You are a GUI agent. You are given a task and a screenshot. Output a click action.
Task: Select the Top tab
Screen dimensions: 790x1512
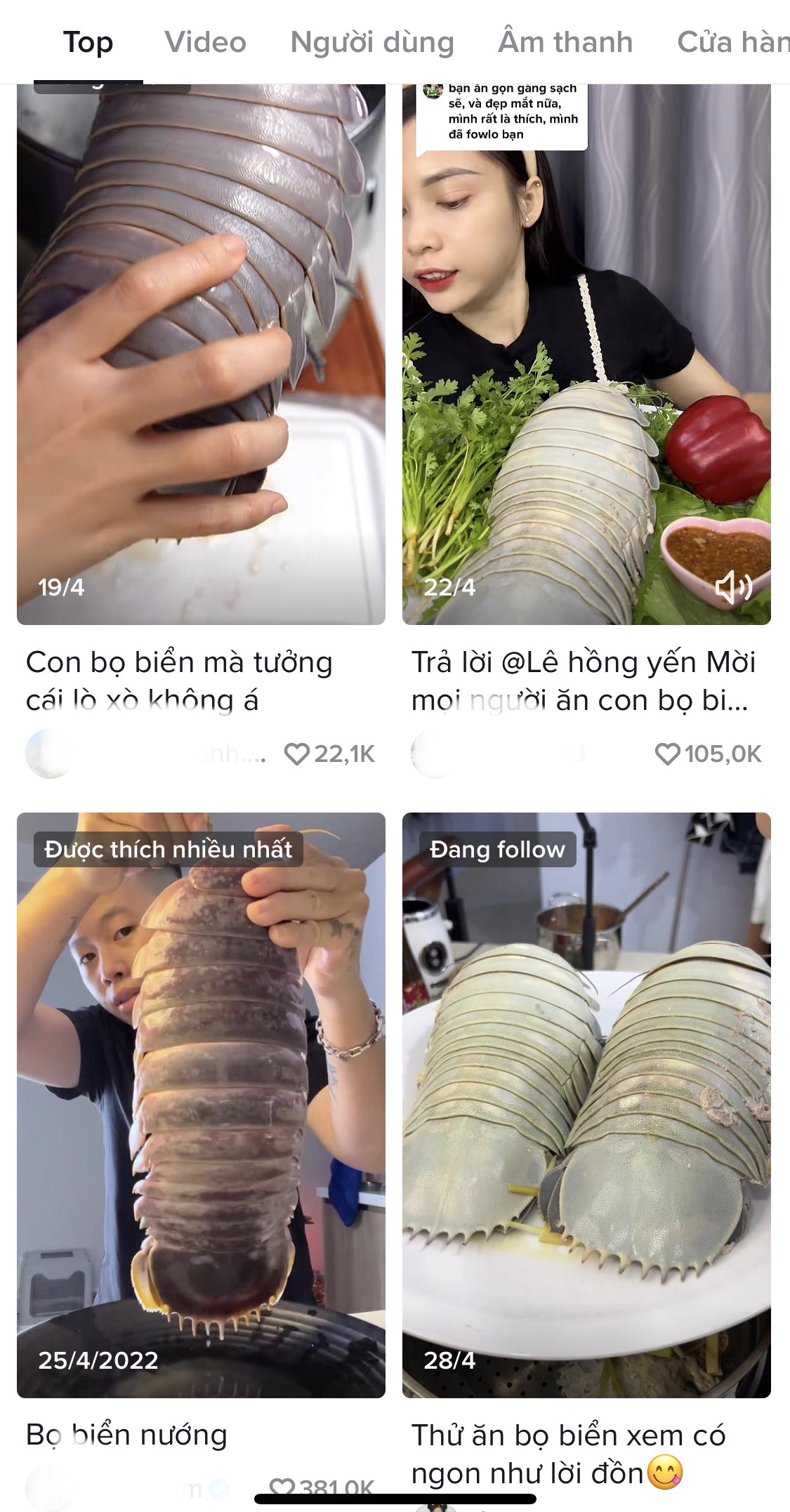tap(88, 42)
